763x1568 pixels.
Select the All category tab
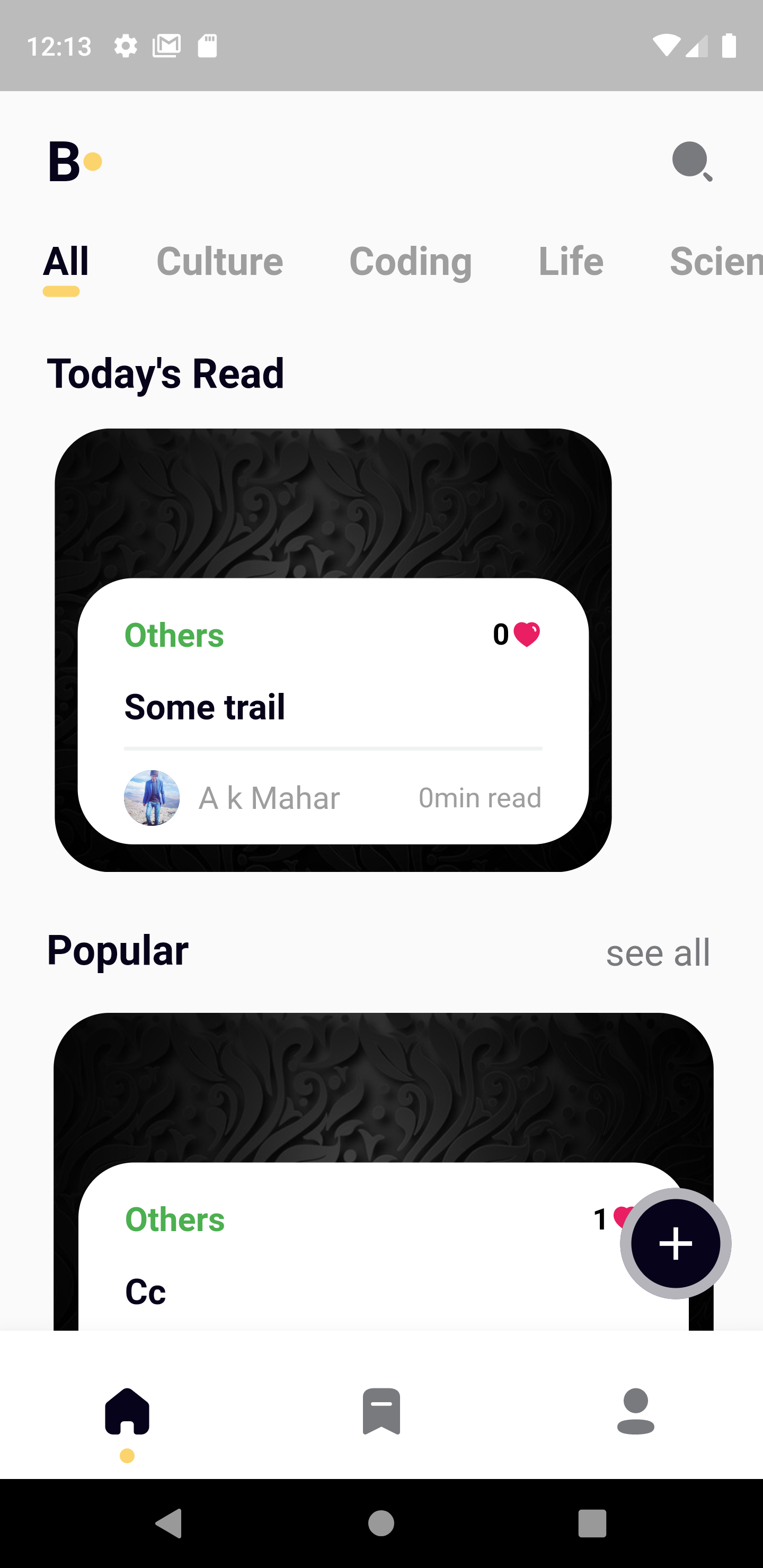(x=66, y=262)
